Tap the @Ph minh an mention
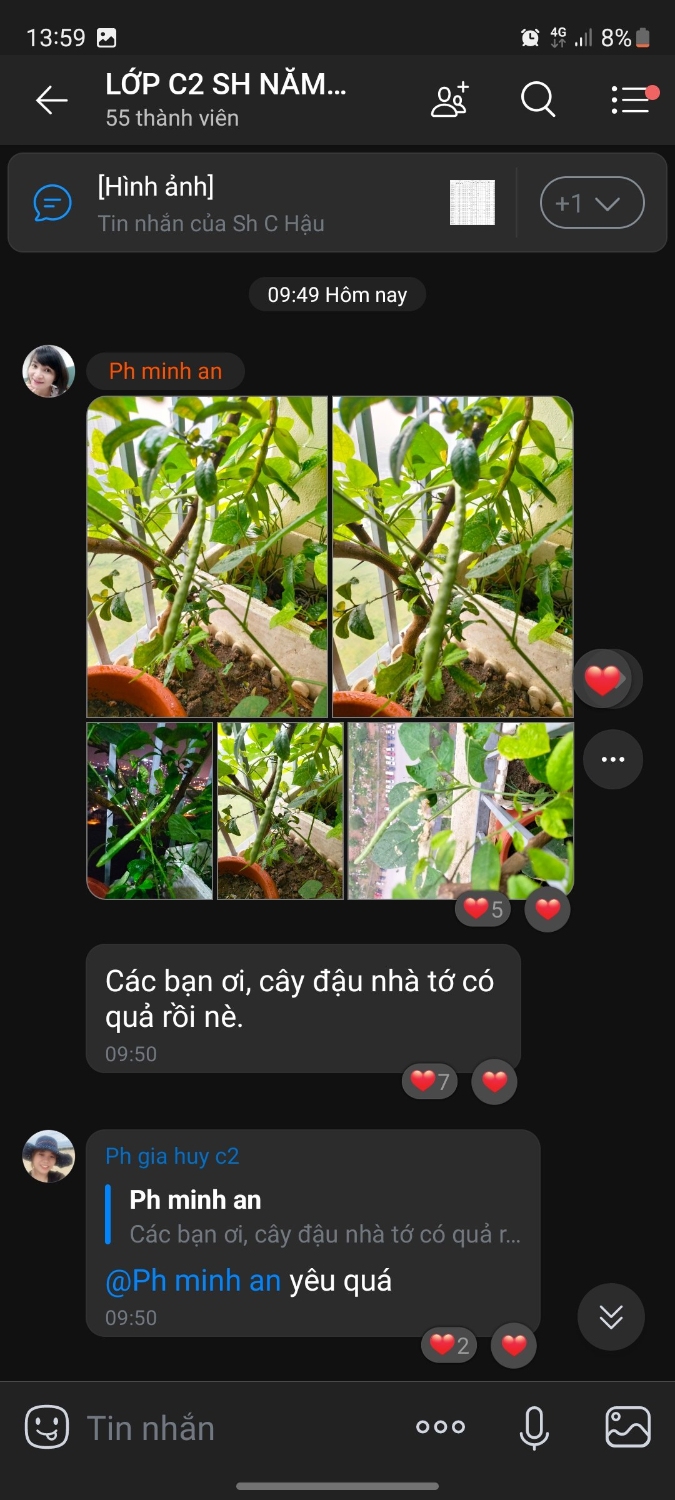The image size is (675, 1500). click(x=194, y=1281)
